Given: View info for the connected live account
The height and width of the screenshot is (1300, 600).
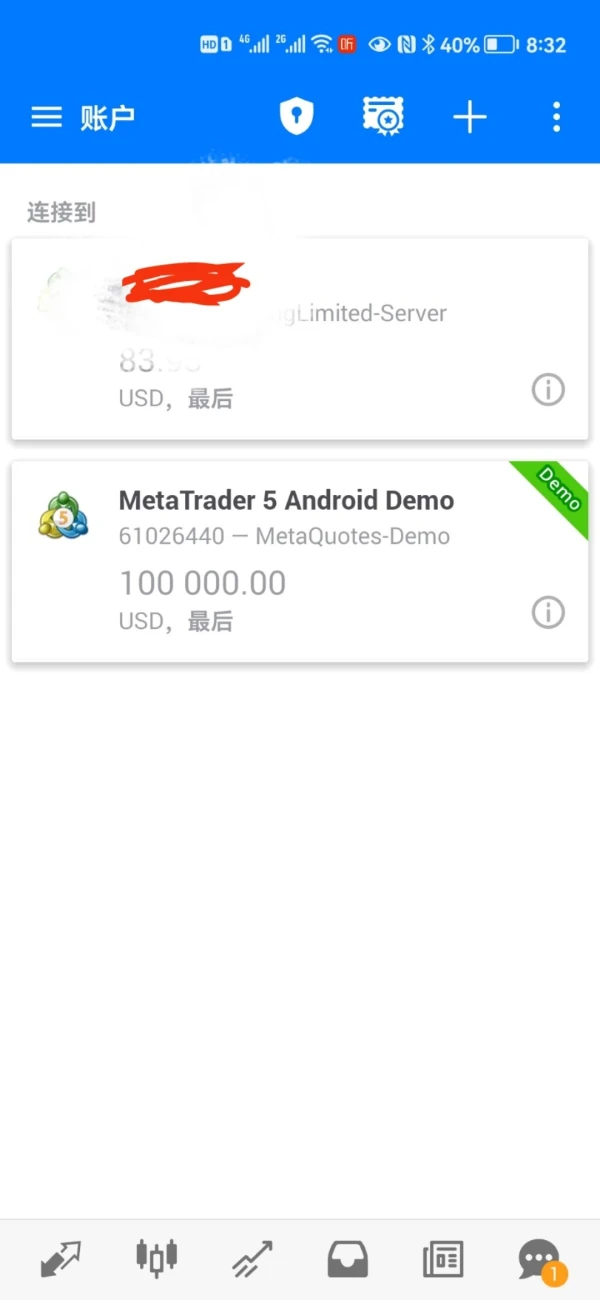Looking at the screenshot, I should tap(548, 389).
